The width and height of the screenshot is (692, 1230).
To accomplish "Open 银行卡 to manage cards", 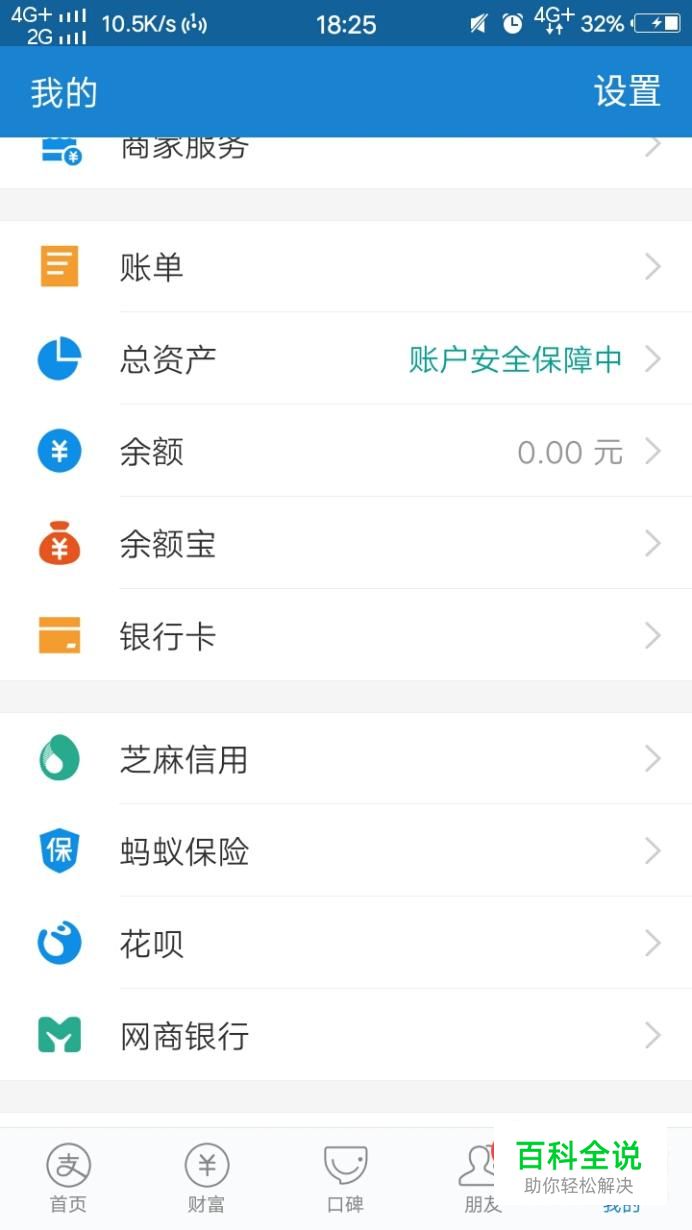I will [345, 636].
